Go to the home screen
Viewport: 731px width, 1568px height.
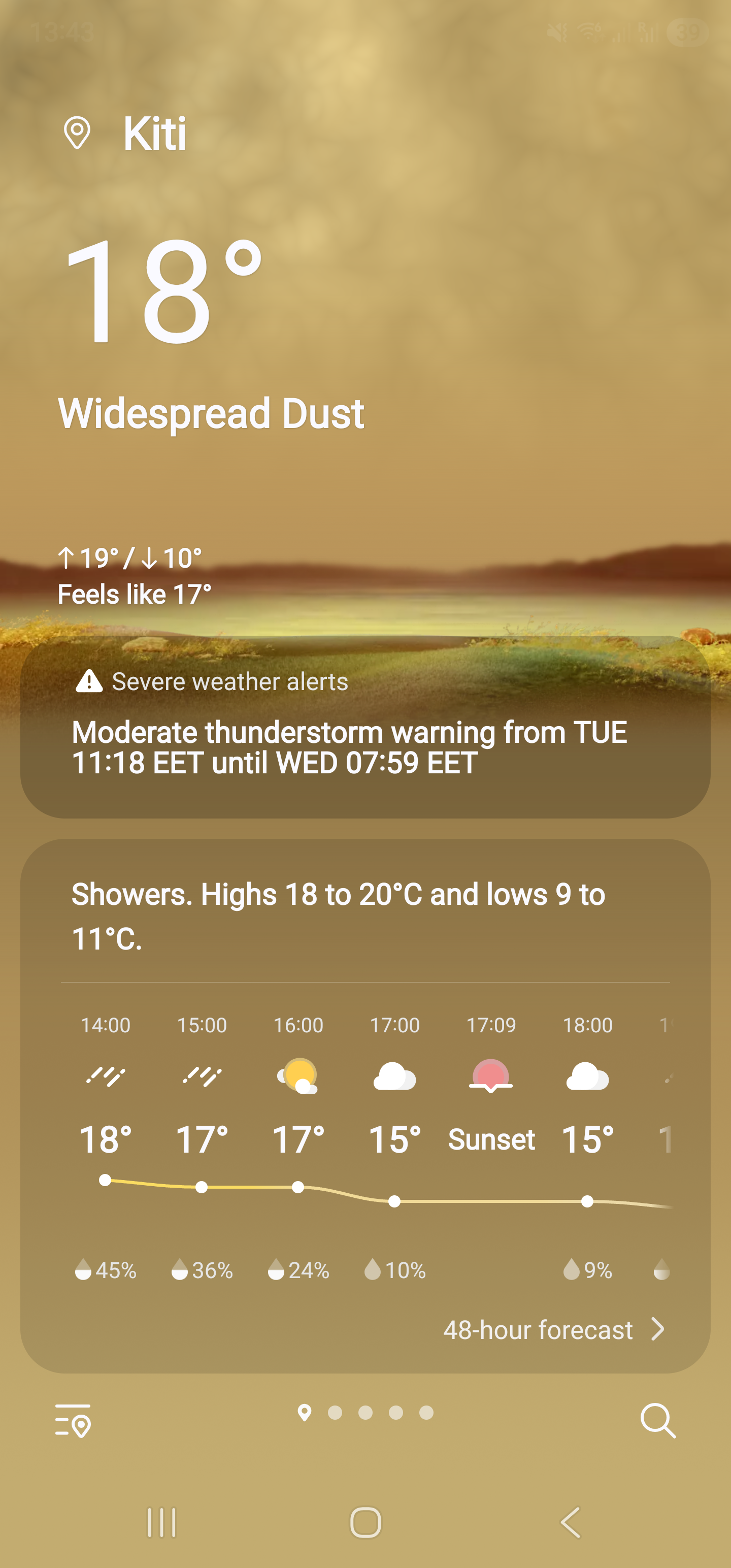click(x=365, y=1523)
